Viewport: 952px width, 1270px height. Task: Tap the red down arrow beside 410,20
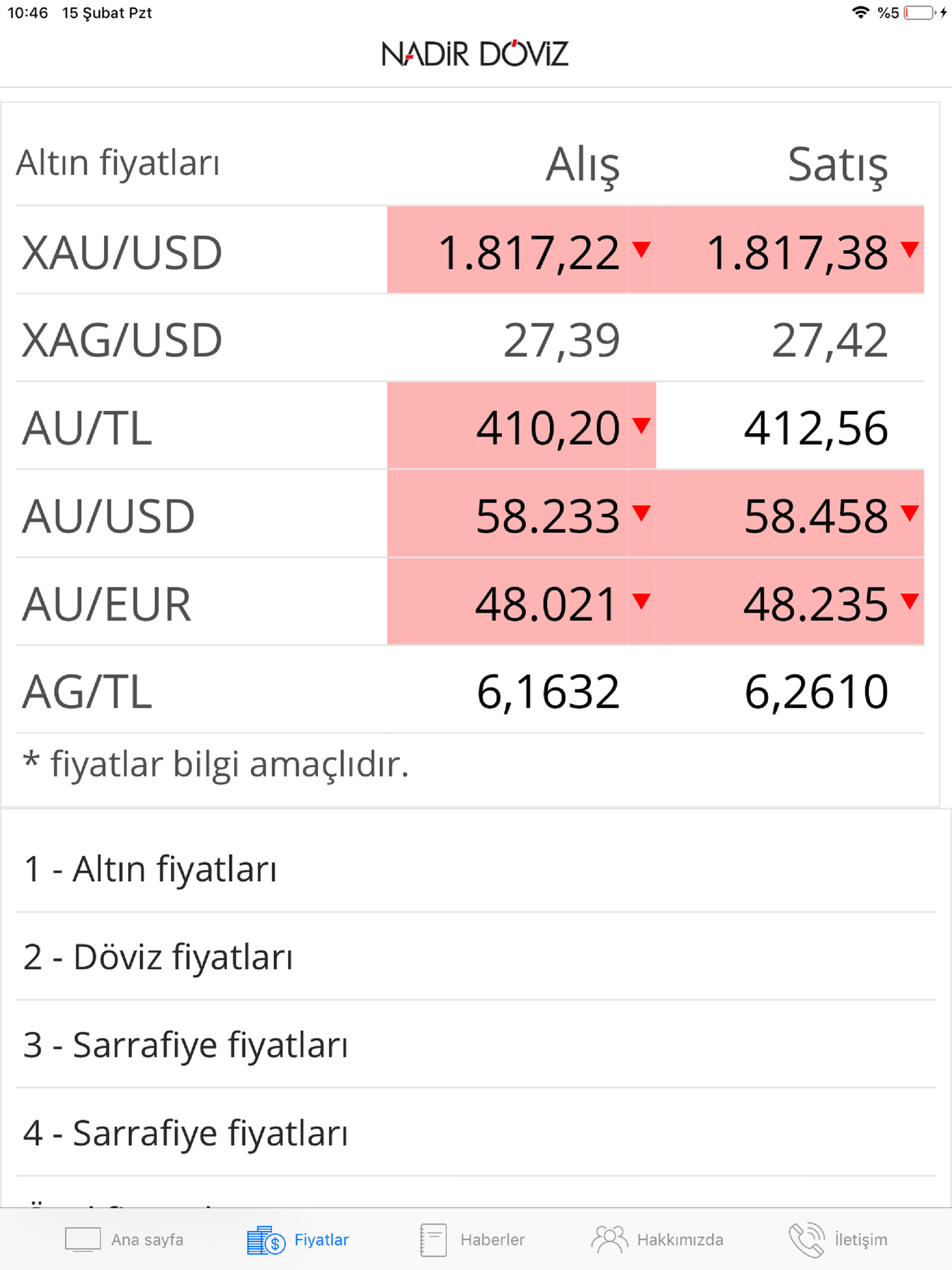642,426
